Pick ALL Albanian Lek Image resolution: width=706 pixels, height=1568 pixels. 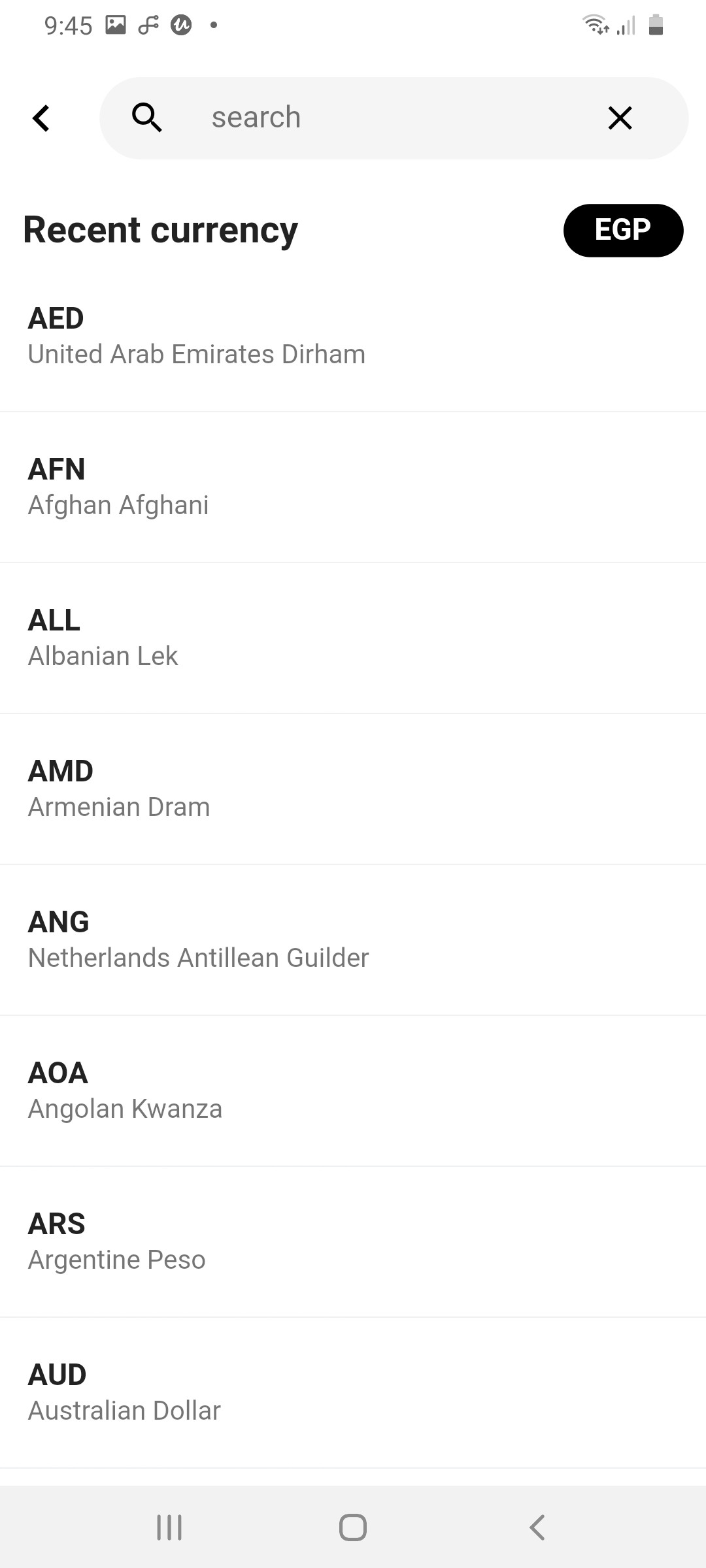pyautogui.click(x=353, y=638)
